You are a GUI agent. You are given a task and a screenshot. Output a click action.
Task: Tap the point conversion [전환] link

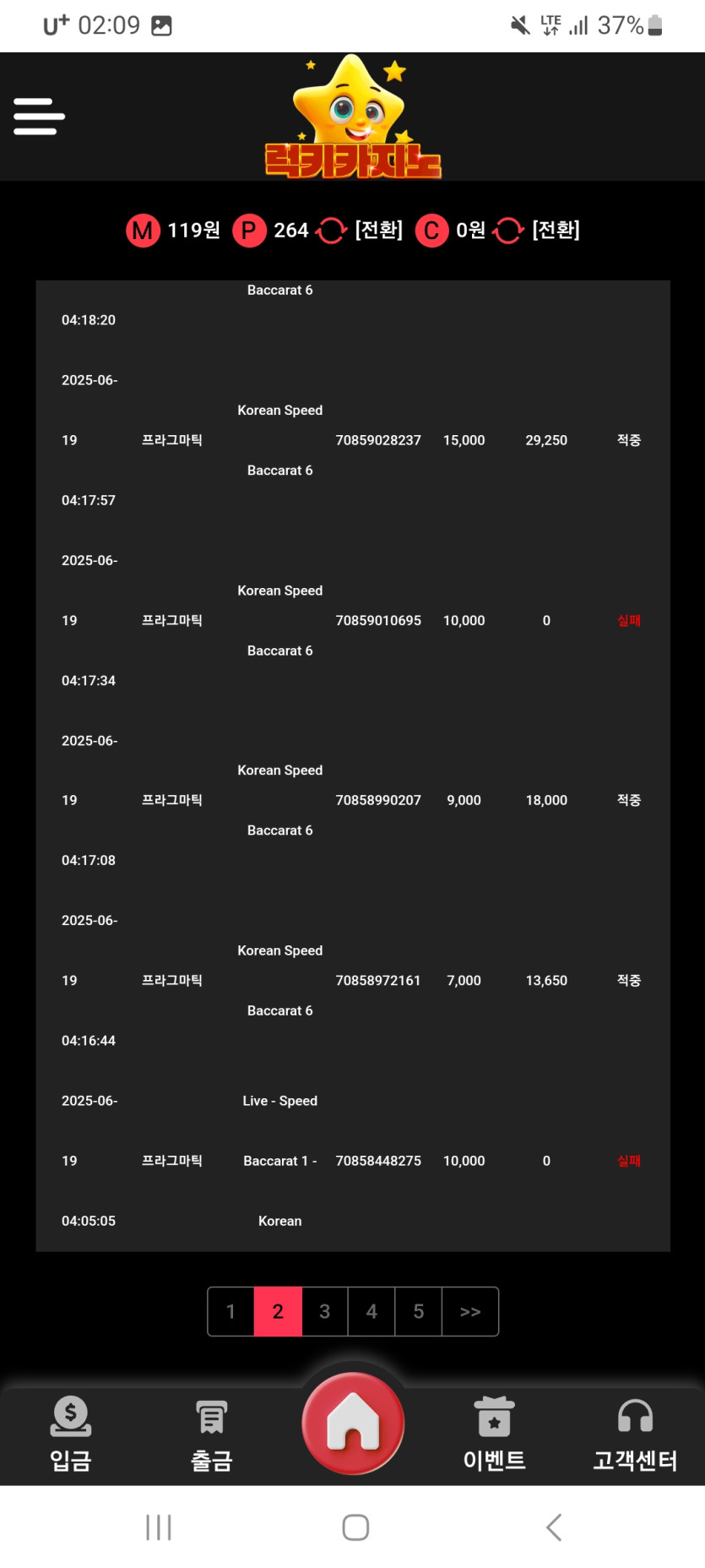click(378, 230)
